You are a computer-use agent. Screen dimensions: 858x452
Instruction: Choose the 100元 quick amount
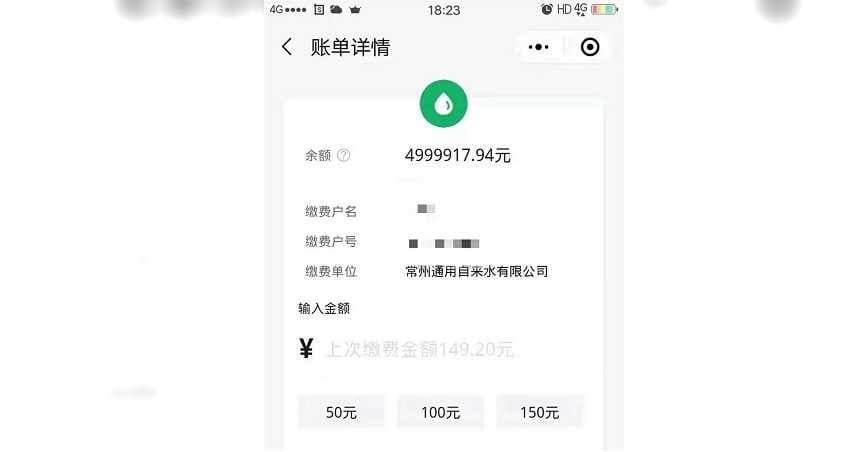click(440, 412)
